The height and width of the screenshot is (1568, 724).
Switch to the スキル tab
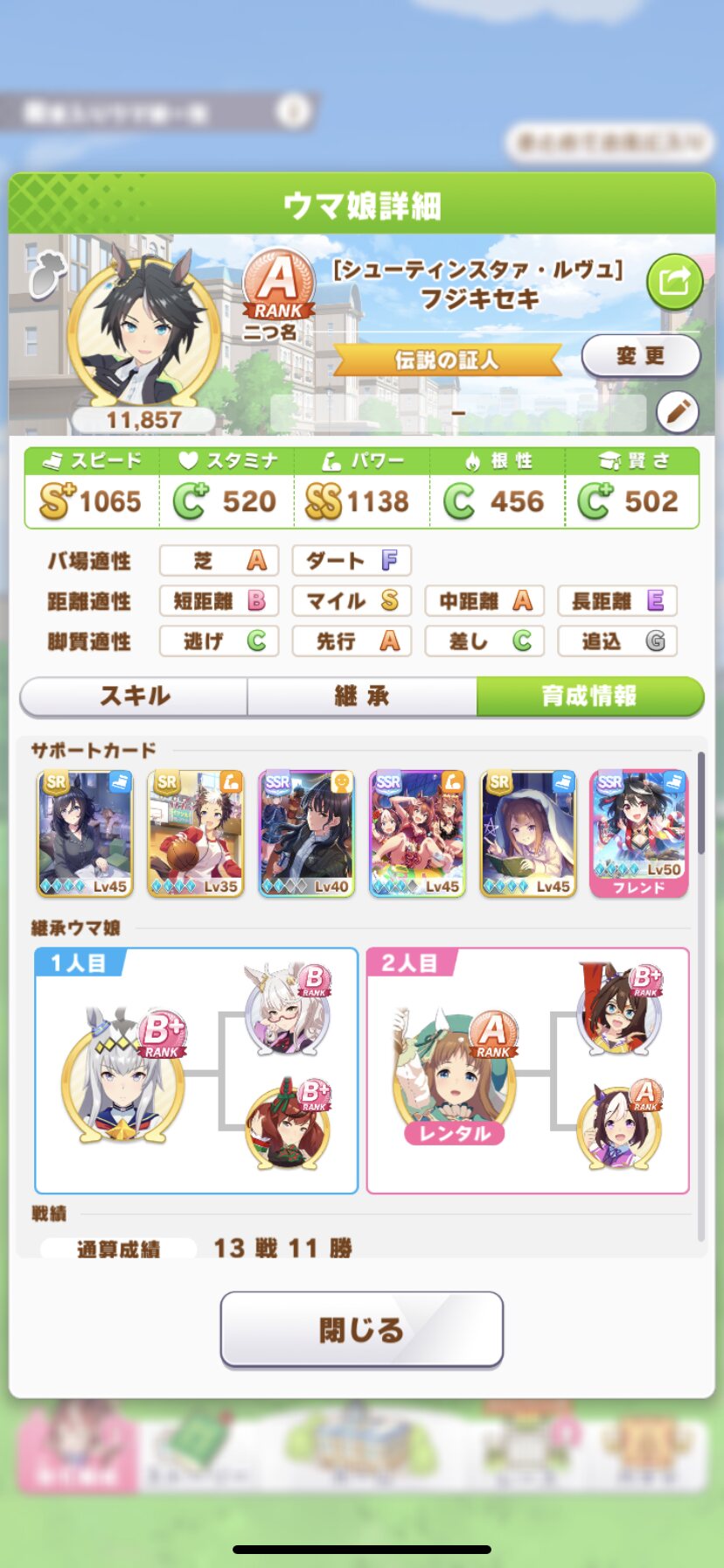pos(135,696)
